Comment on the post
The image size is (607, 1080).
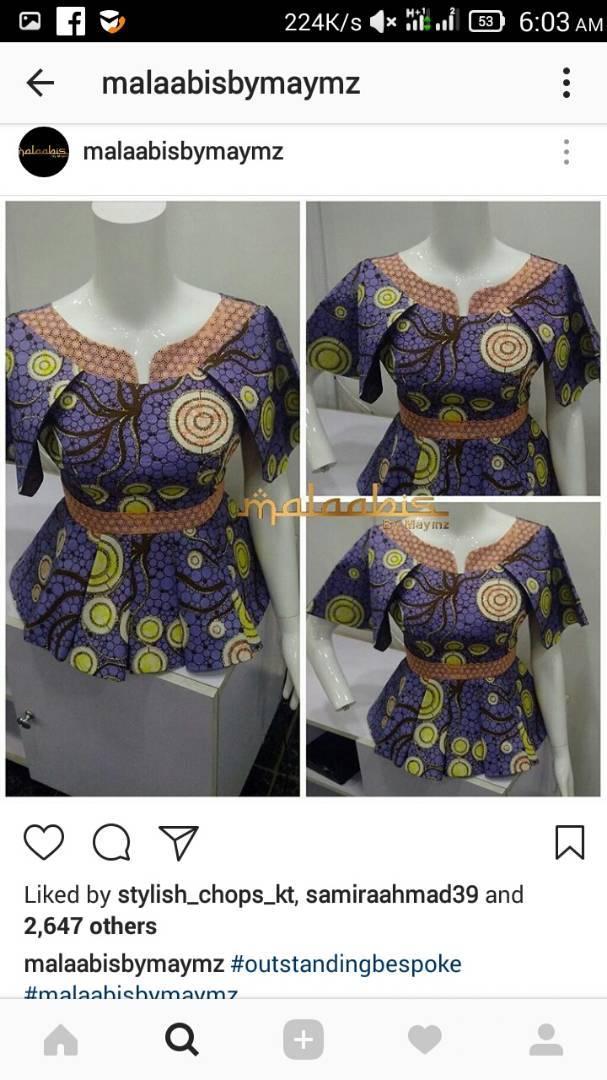(112, 842)
